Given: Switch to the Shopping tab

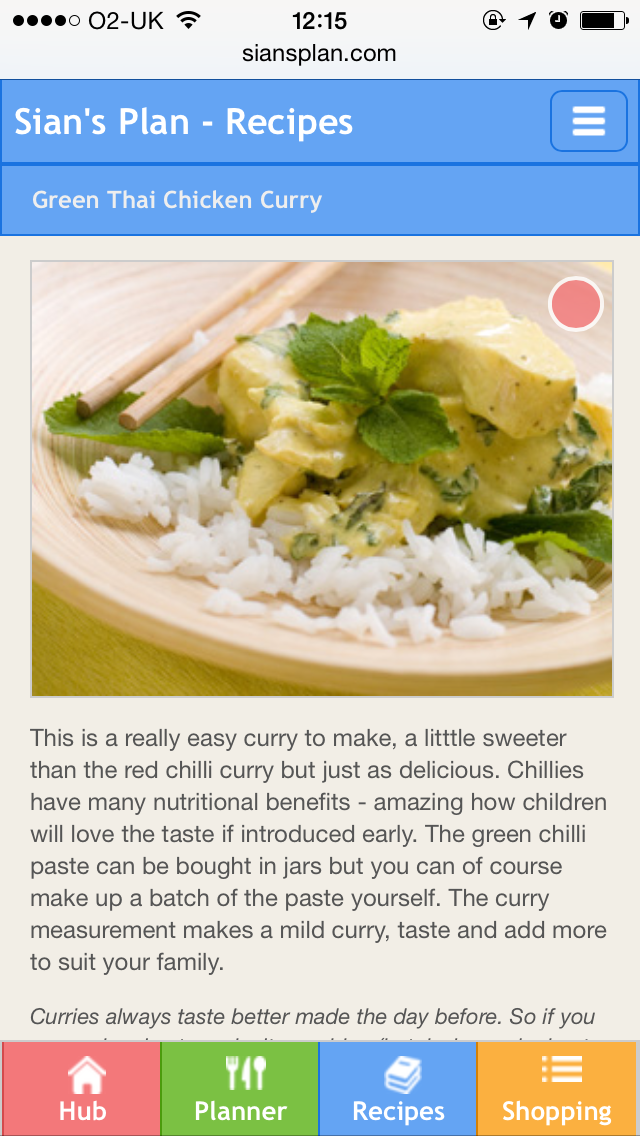Looking at the screenshot, I should 557,1090.
